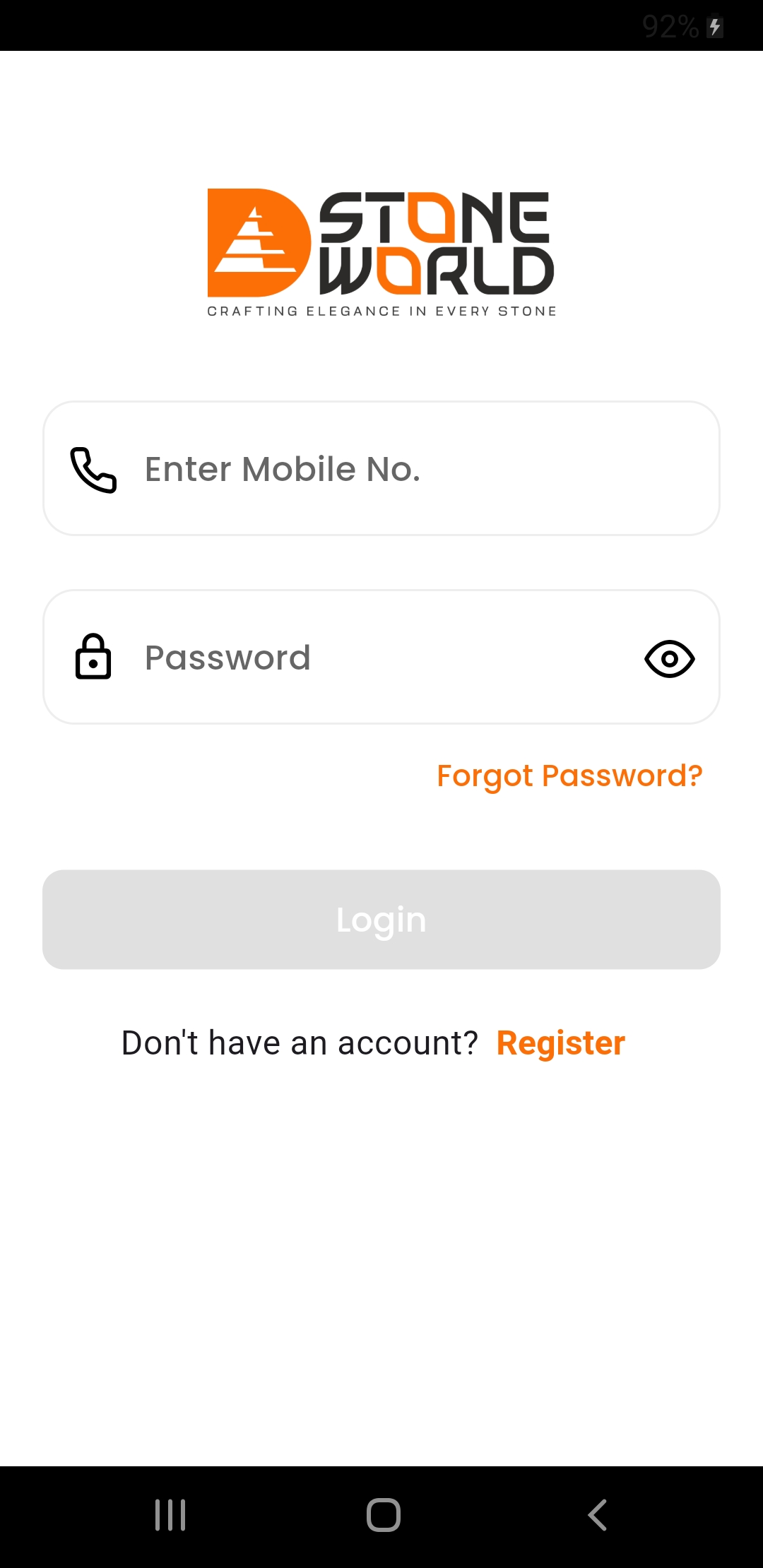Go to Register a new account
The width and height of the screenshot is (763, 1568).
point(560,1043)
